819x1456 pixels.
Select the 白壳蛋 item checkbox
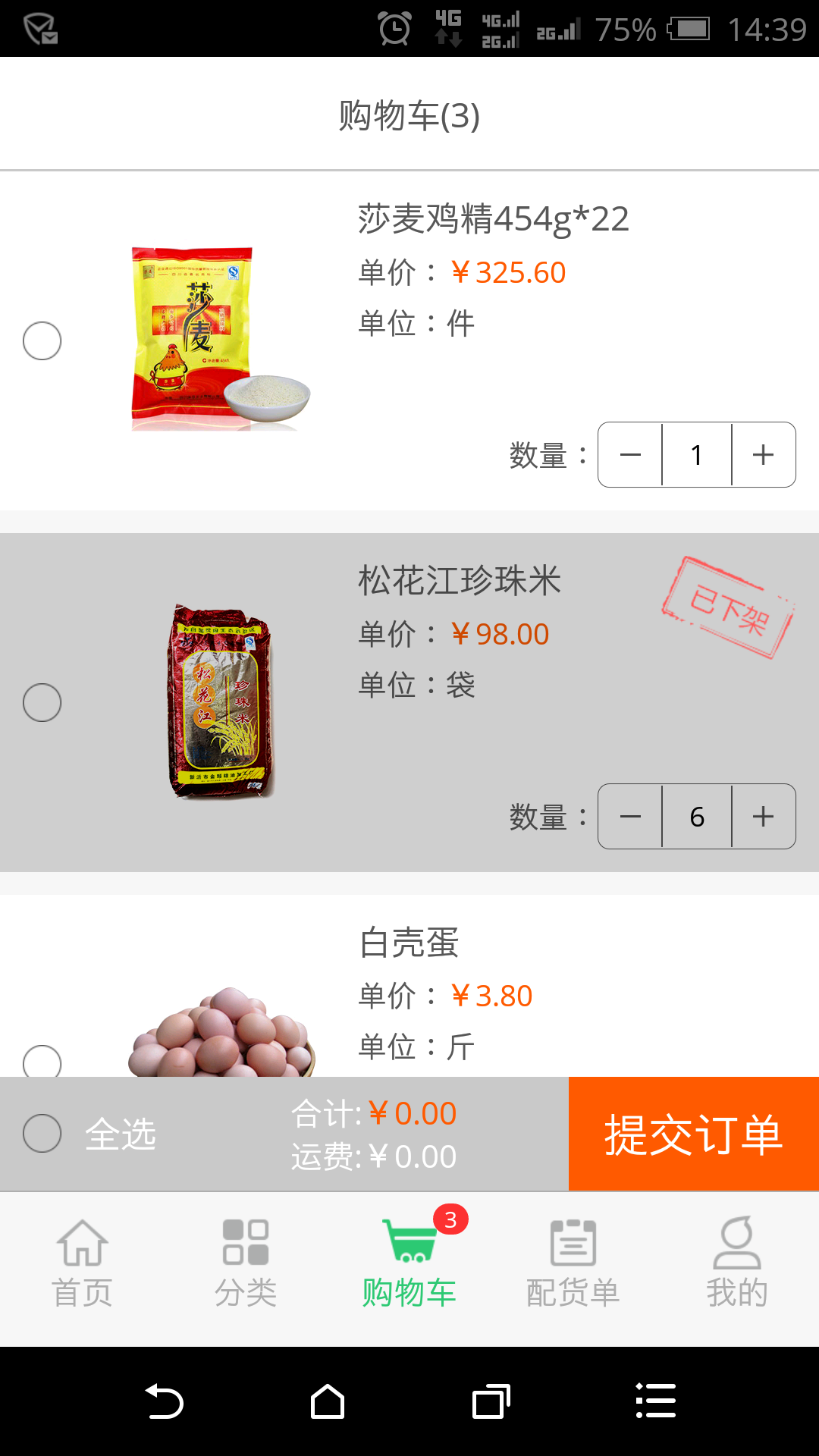pyautogui.click(x=42, y=1061)
